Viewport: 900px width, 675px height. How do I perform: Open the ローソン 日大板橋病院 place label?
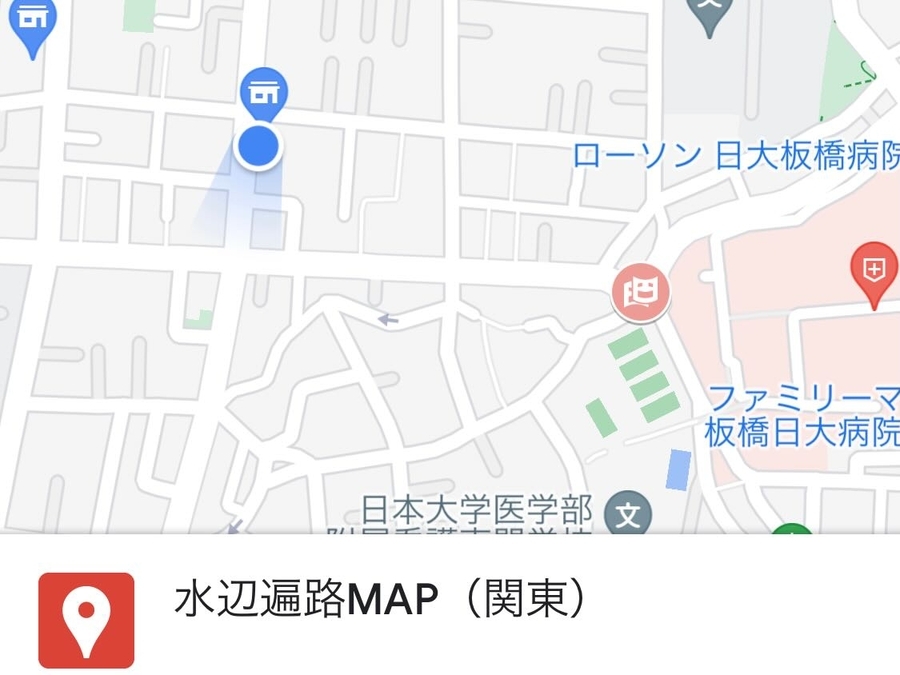[x=736, y=156]
